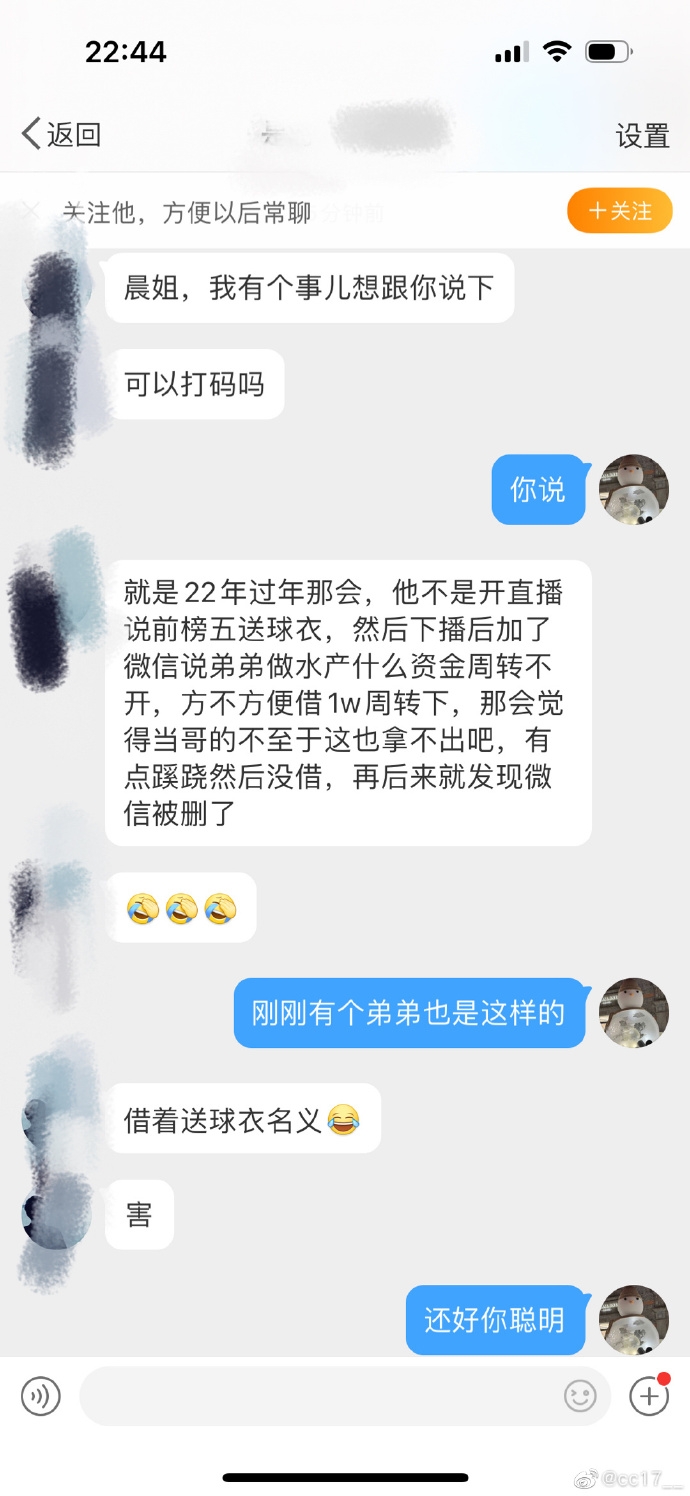
Task: Open the plus attachments menu
Action: 648,1396
